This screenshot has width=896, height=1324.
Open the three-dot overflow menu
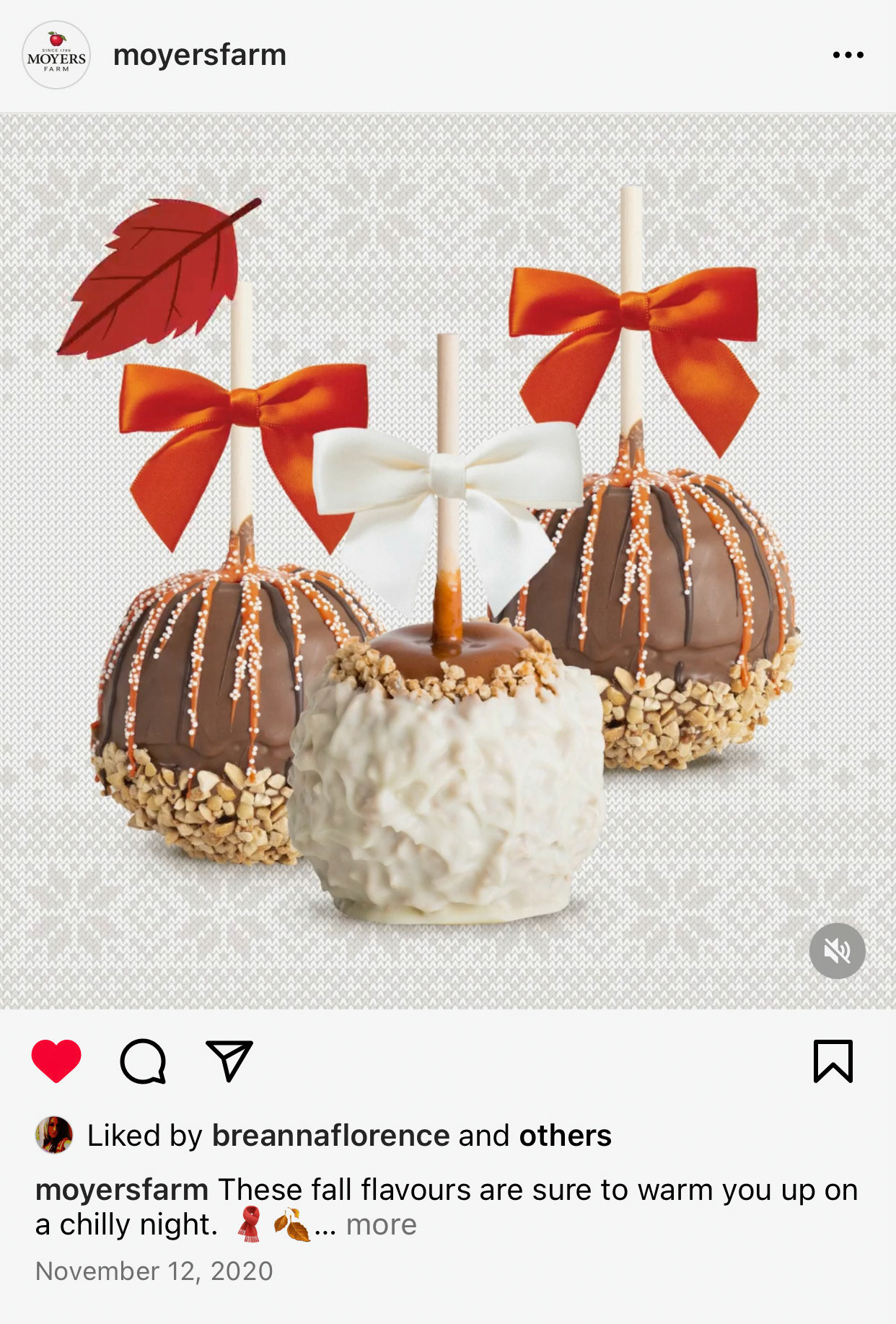point(848,55)
